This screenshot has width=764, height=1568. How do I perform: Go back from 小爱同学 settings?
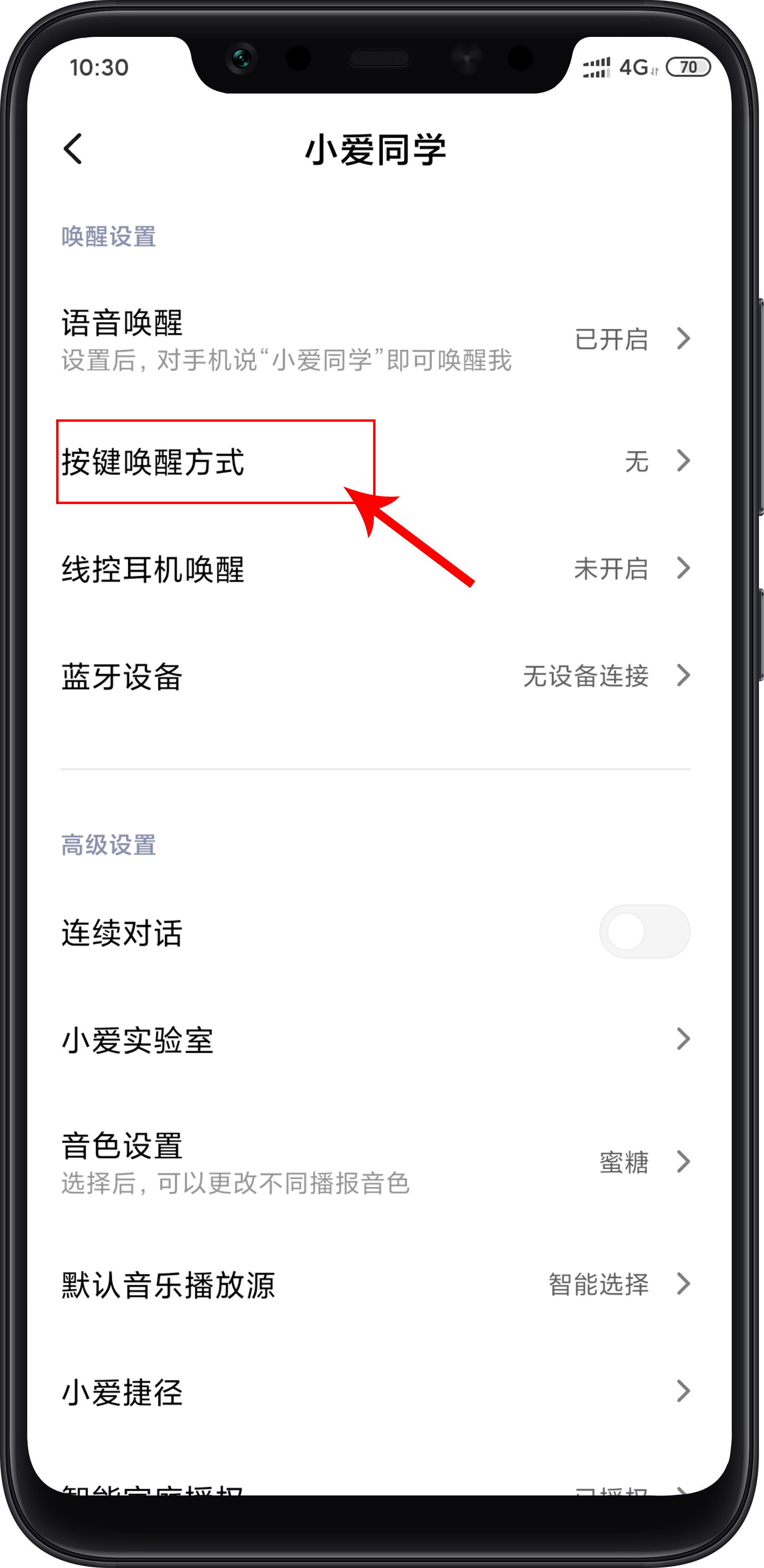pyautogui.click(x=73, y=149)
